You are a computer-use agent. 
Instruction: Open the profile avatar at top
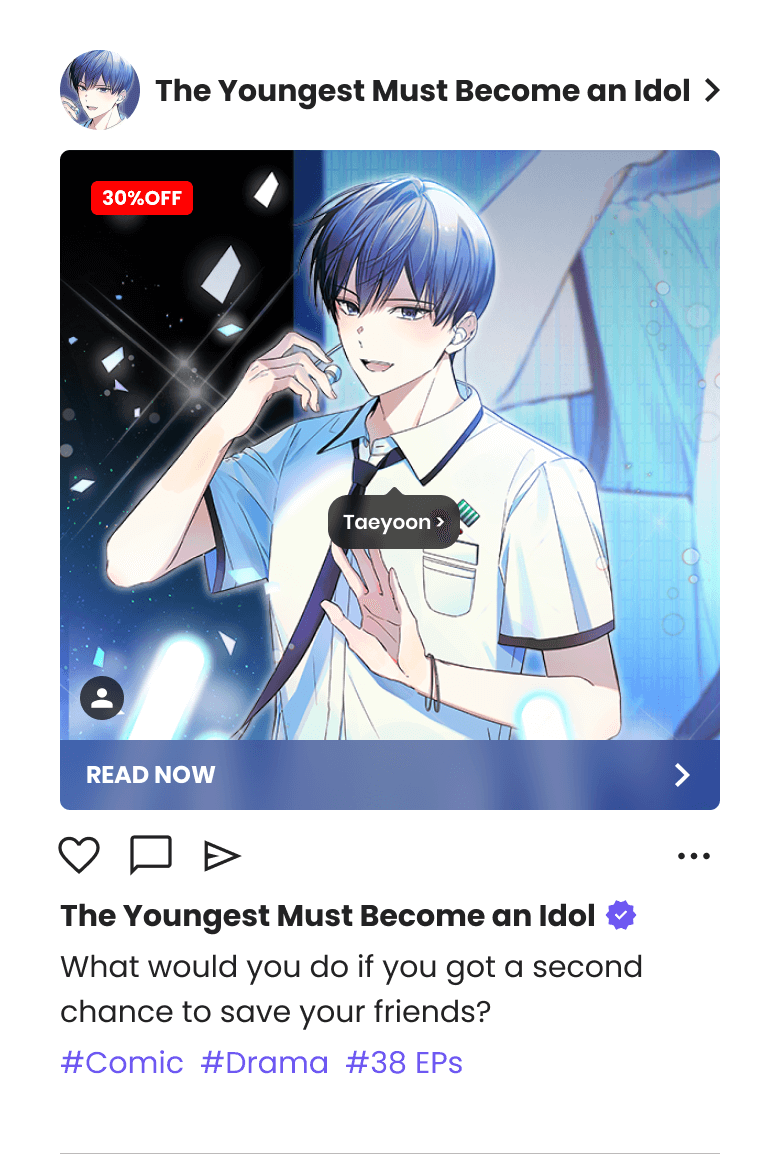pos(100,91)
